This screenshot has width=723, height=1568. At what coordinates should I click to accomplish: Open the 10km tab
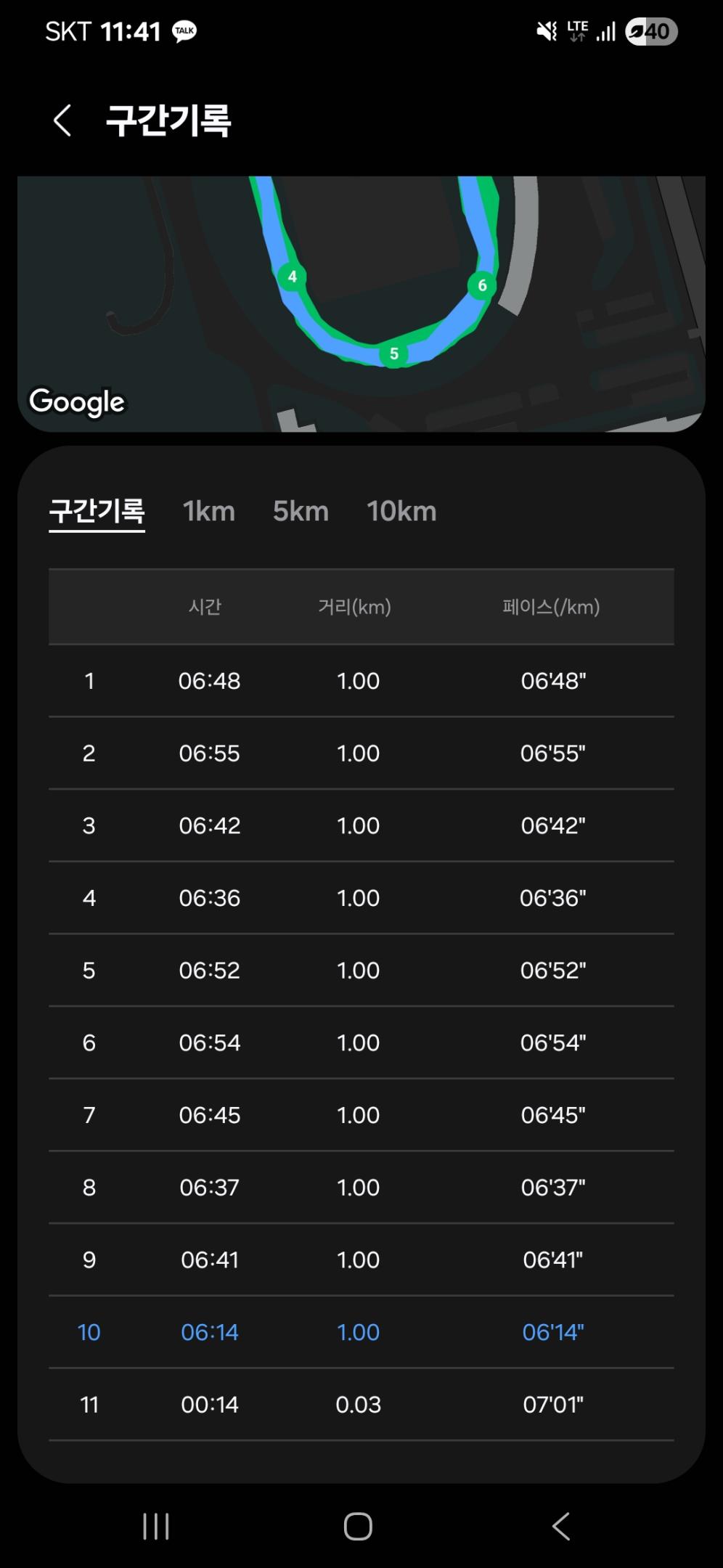pyautogui.click(x=401, y=511)
